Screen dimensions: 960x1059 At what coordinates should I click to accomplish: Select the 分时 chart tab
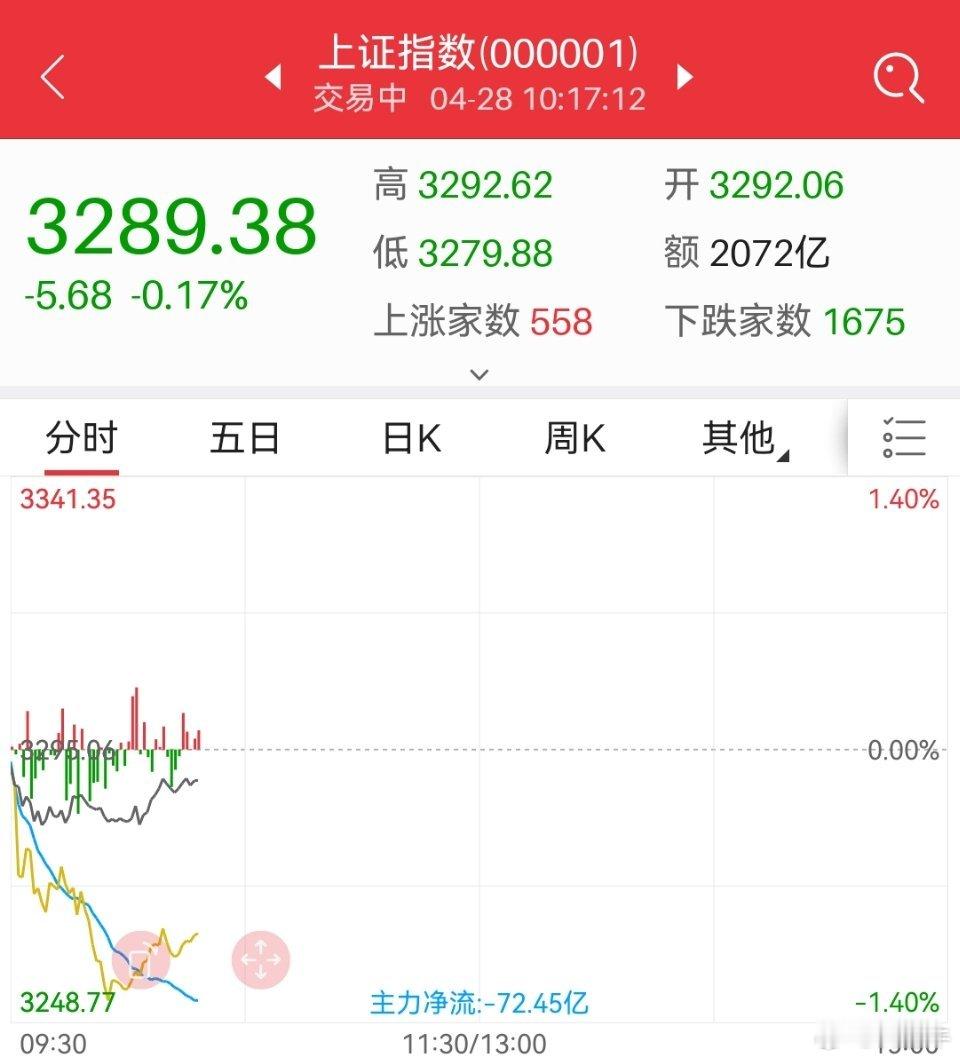82,438
